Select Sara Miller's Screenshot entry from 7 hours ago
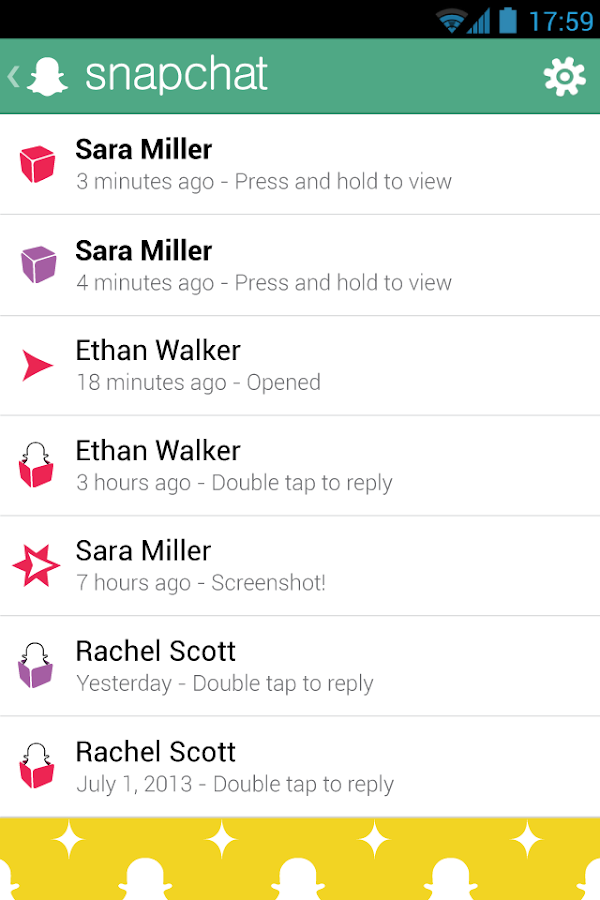 pos(300,565)
